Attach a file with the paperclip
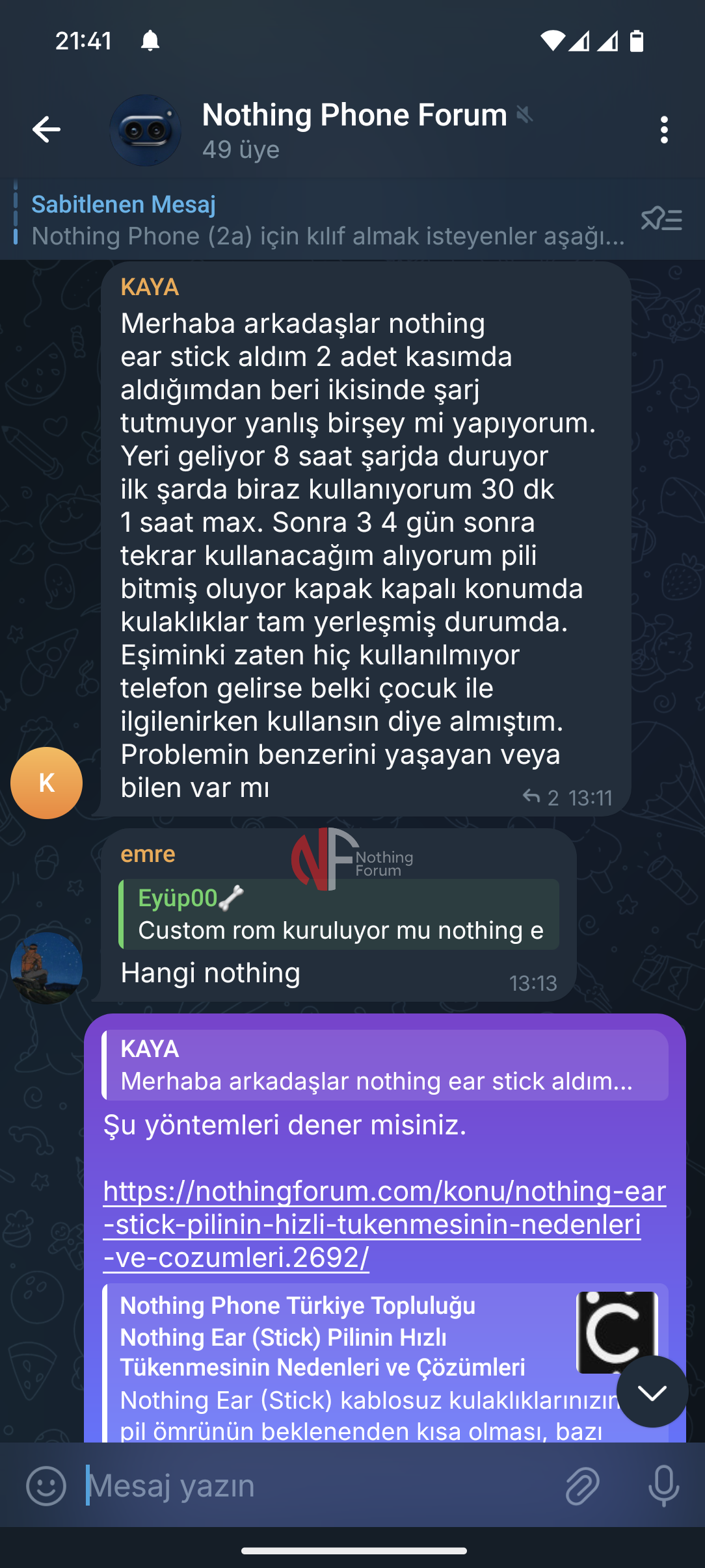Screen dimensions: 705x1568 pyautogui.click(x=582, y=1486)
